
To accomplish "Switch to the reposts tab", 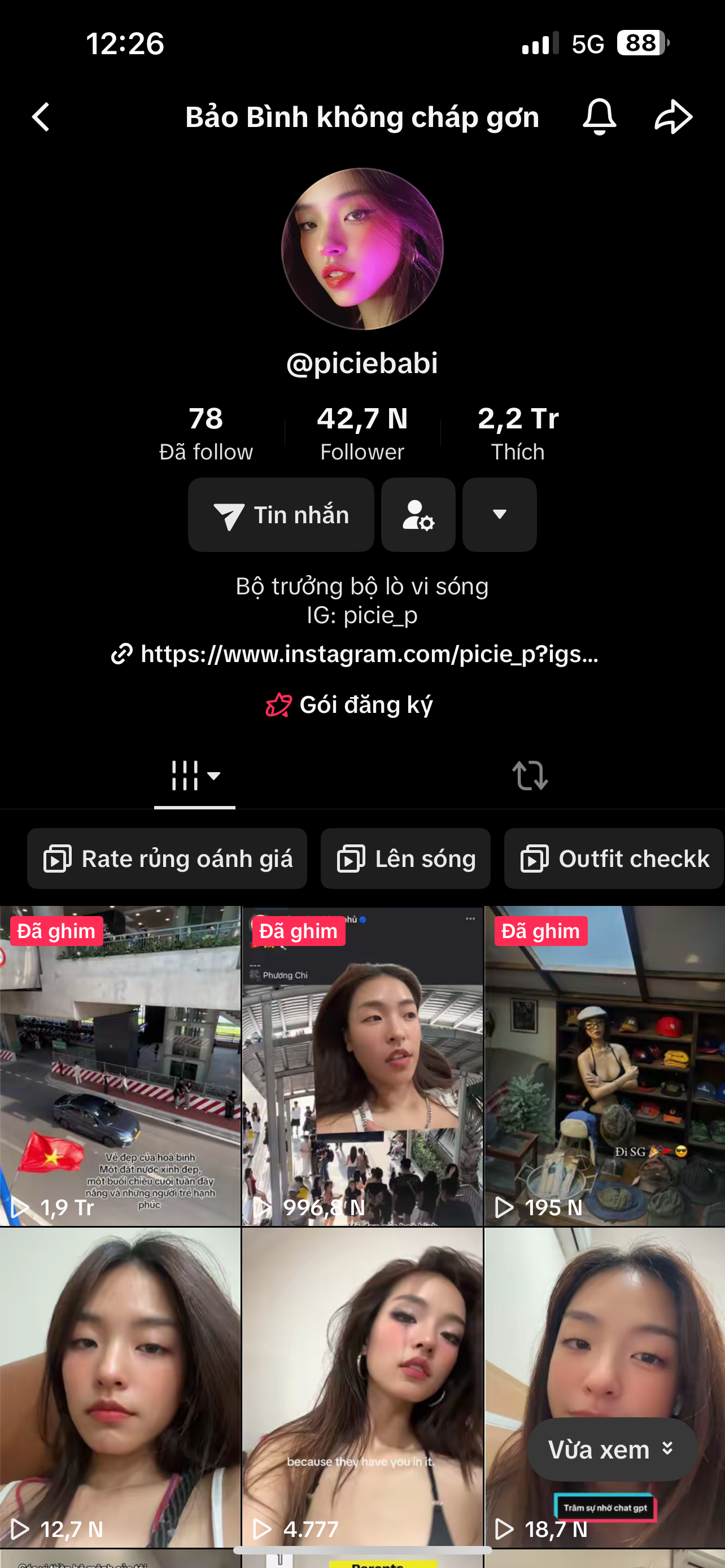I will (530, 776).
